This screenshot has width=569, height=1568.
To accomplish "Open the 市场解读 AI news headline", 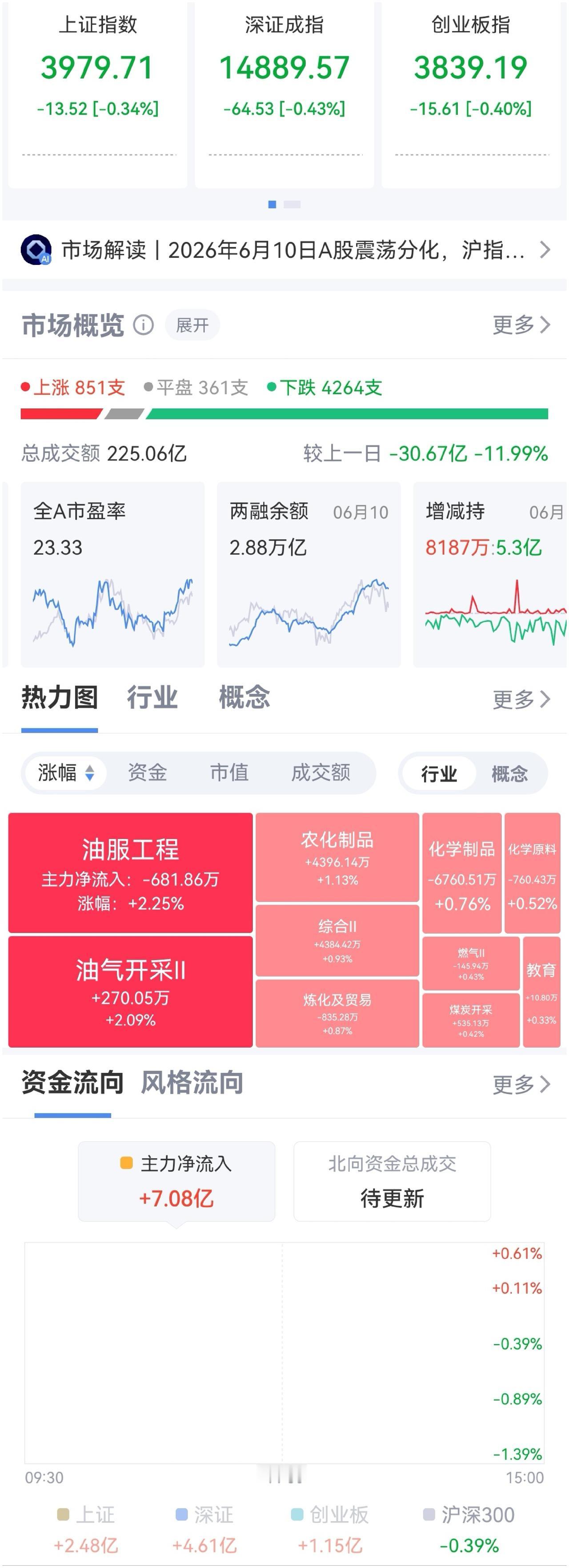I will click(285, 250).
